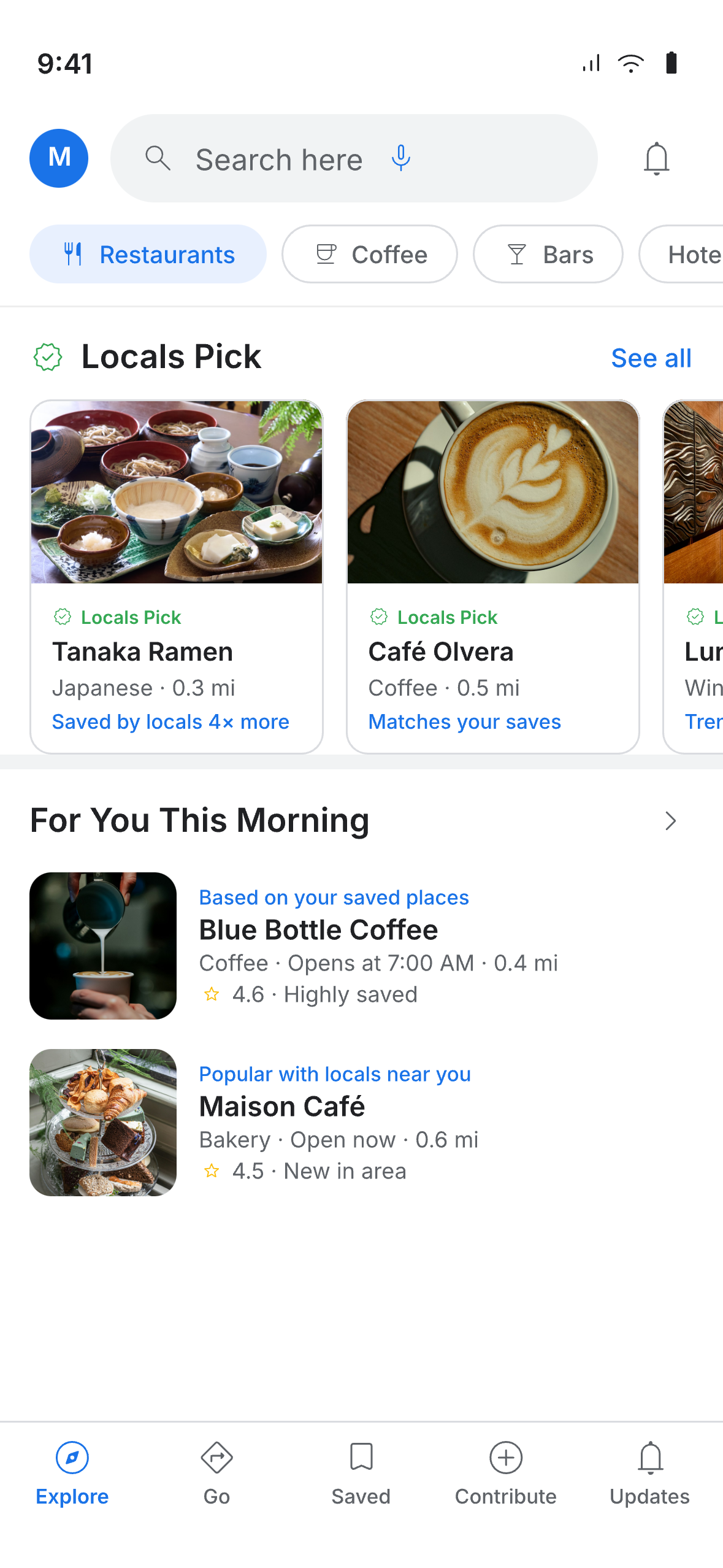723x1568 pixels.
Task: Select the Explore compass icon
Action: 72,1458
